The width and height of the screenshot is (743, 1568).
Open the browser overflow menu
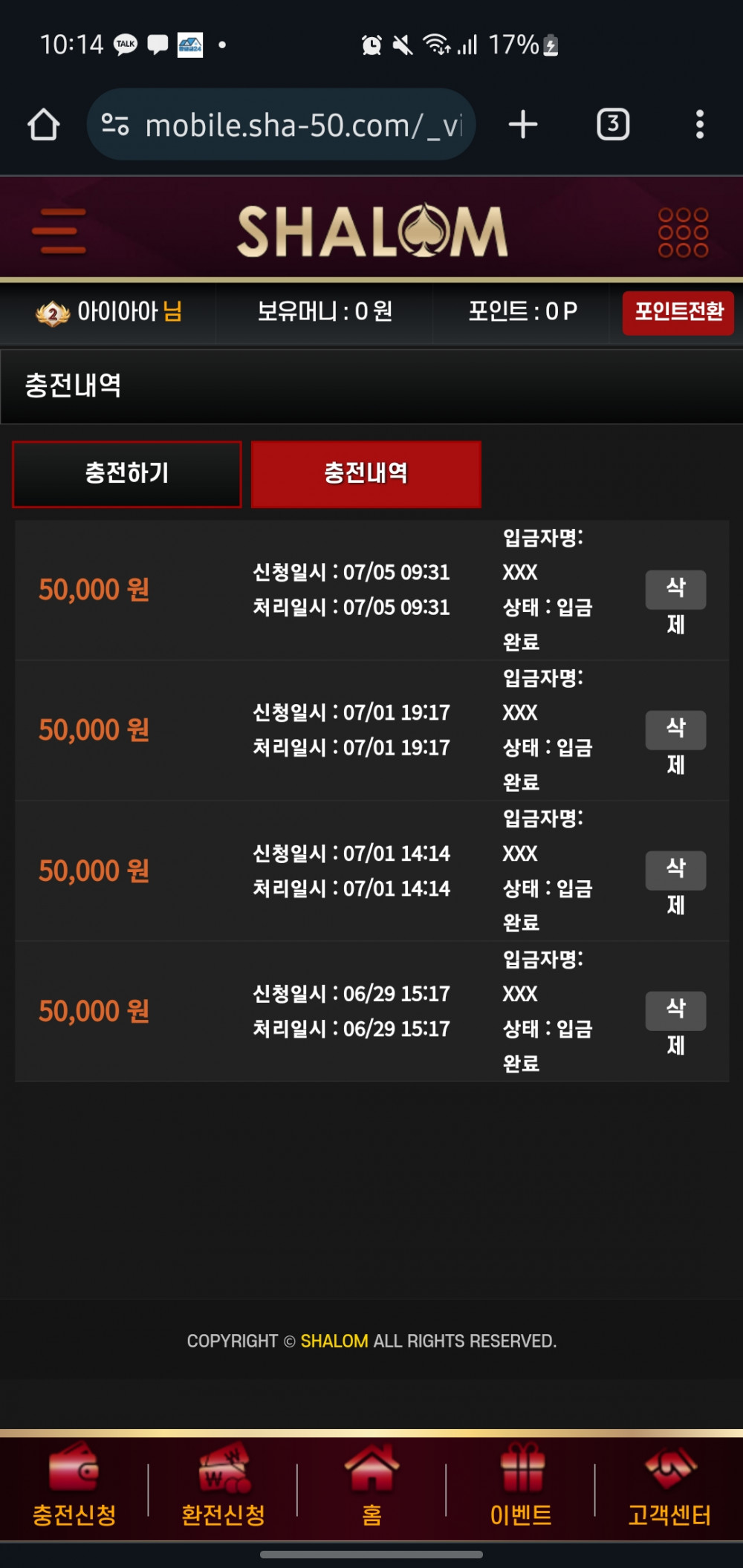(699, 124)
